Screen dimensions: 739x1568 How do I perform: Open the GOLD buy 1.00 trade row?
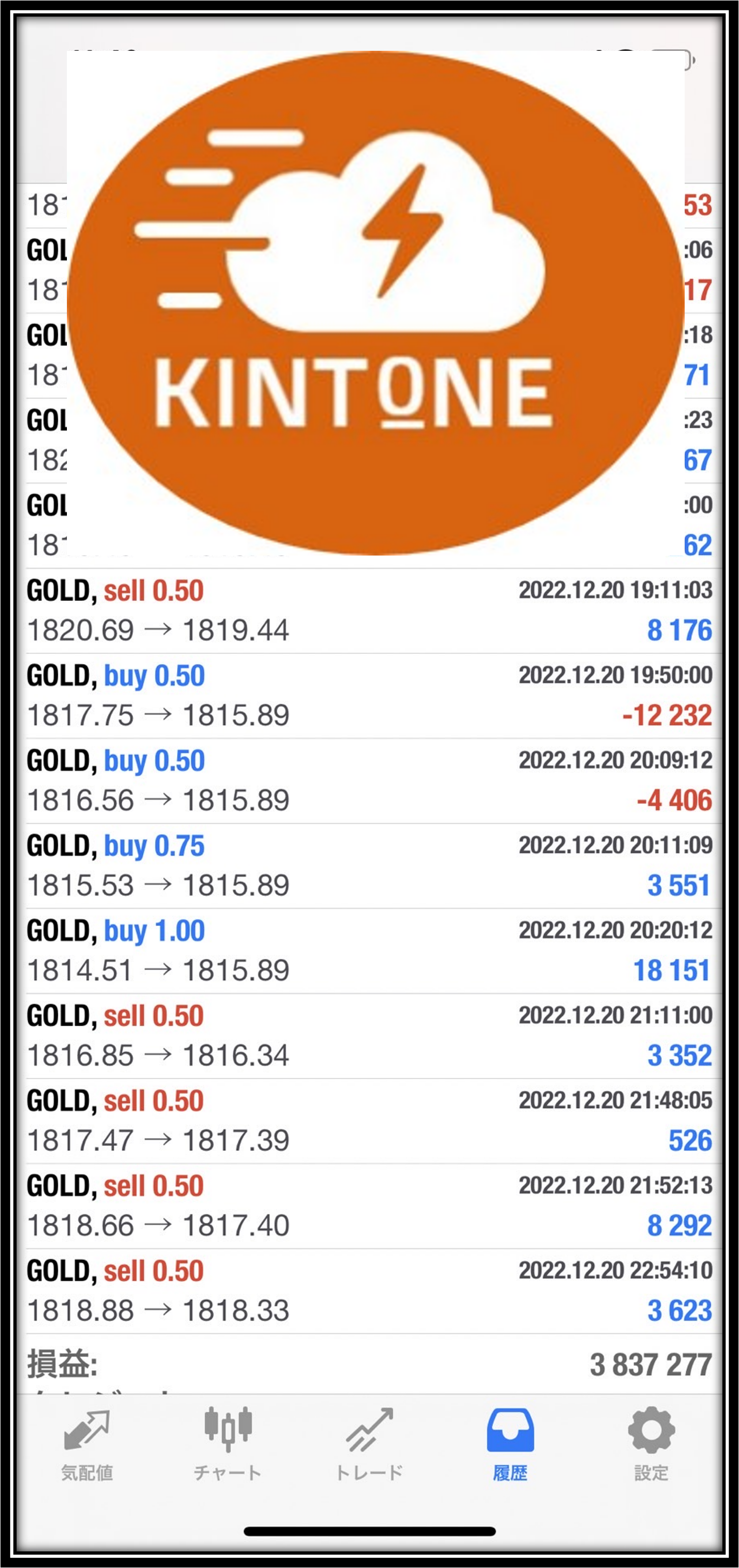pyautogui.click(x=369, y=952)
